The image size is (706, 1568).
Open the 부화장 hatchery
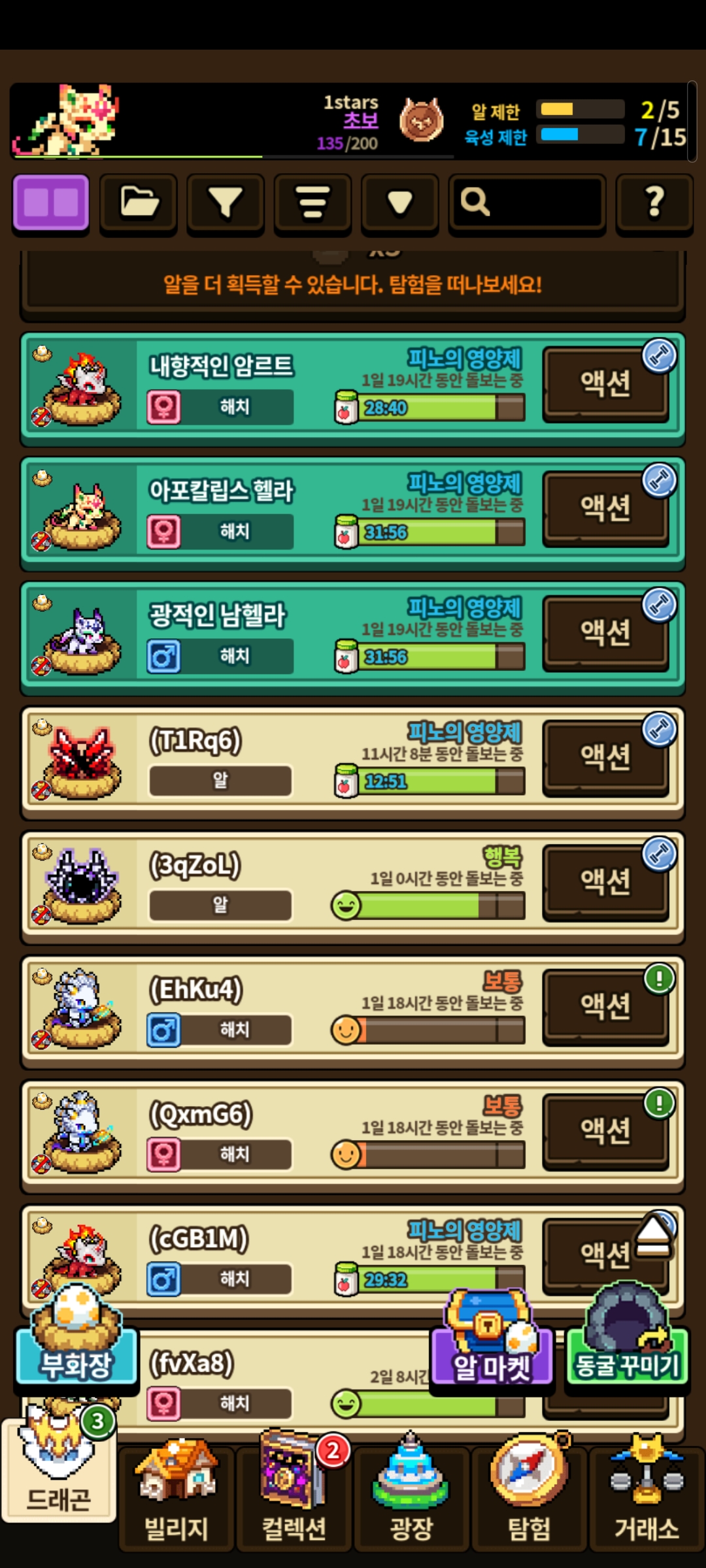[76, 1346]
